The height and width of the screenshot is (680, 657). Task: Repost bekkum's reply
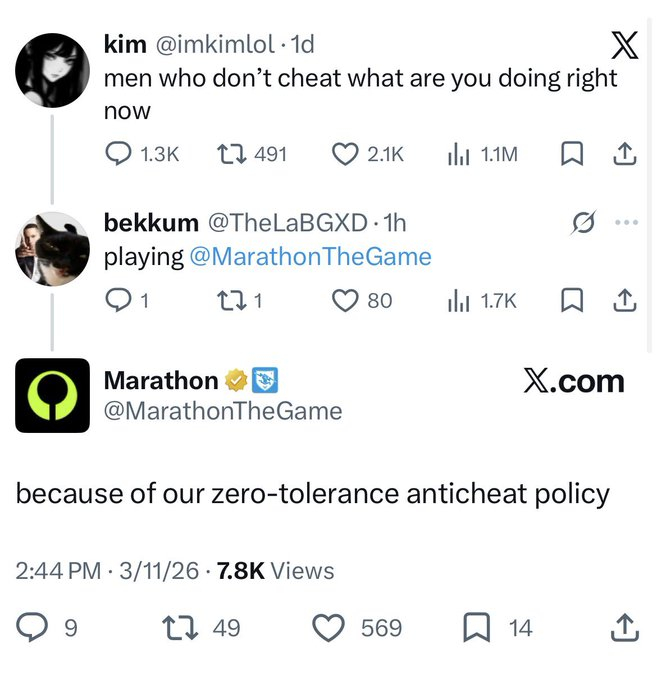[228, 299]
